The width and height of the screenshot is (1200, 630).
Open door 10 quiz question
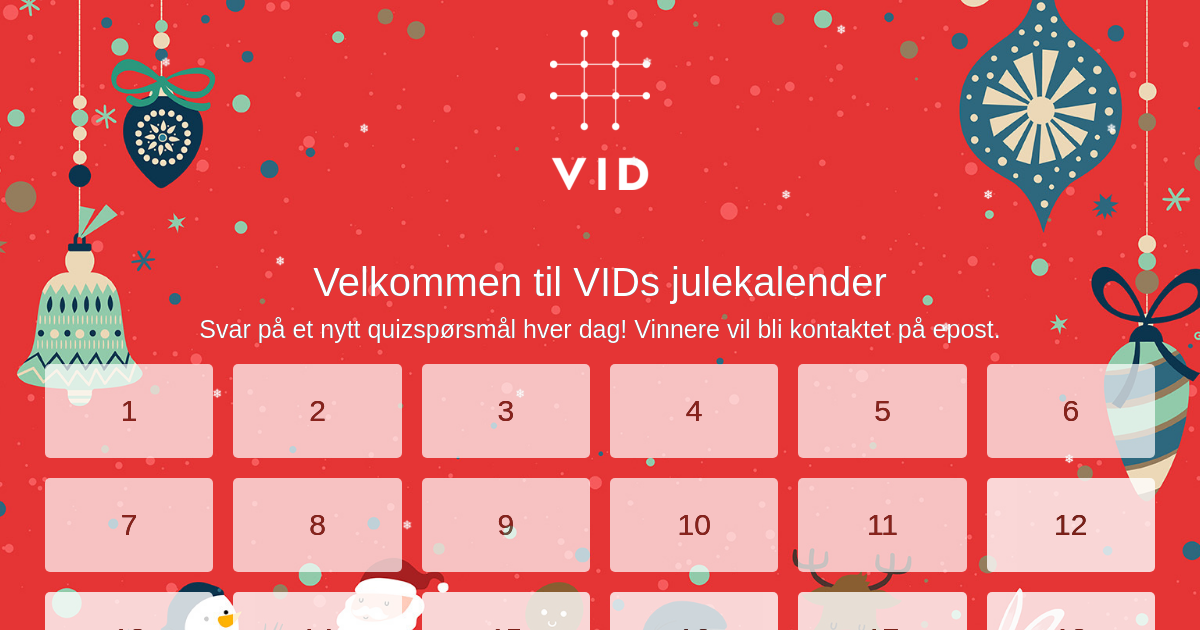pyautogui.click(x=694, y=525)
